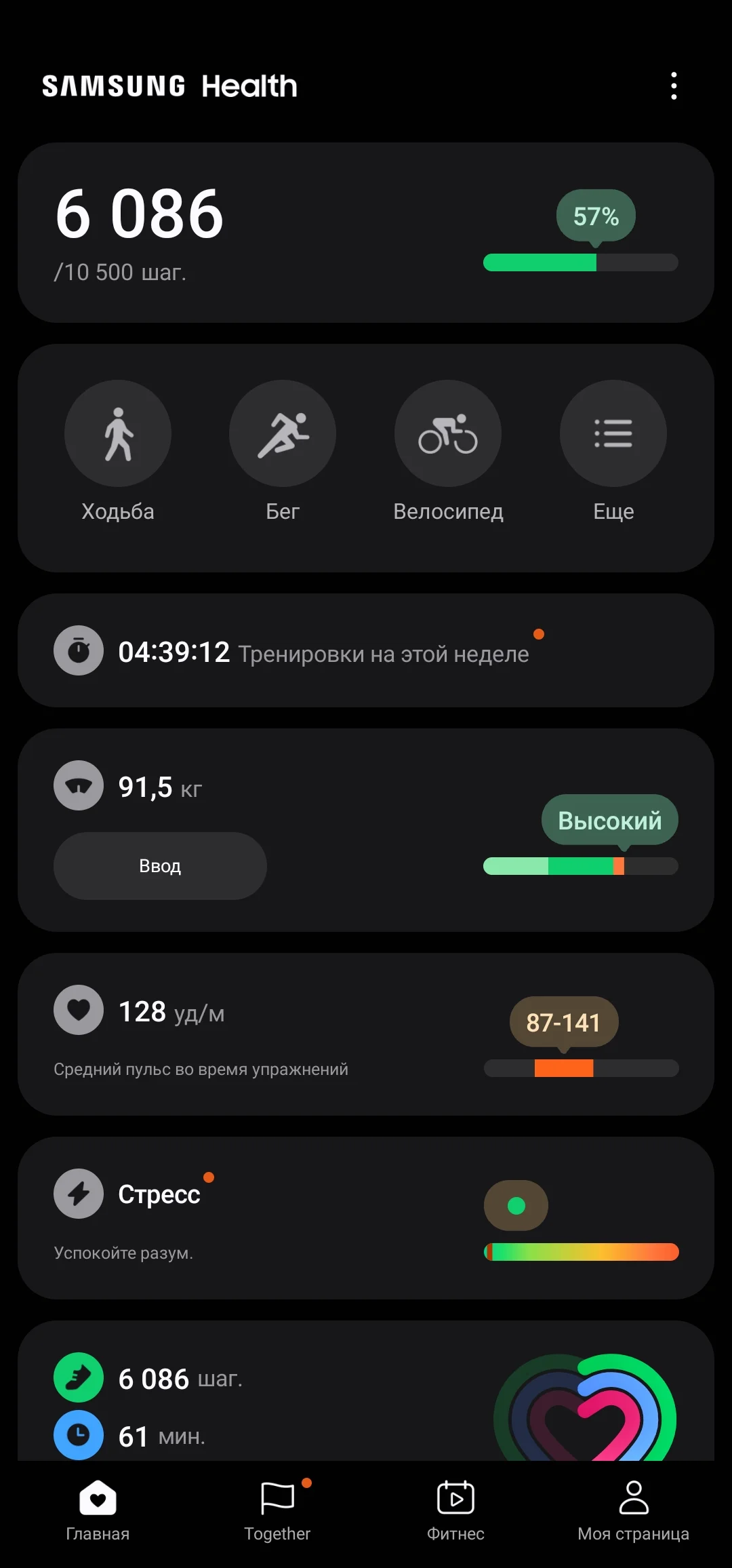The height and width of the screenshot is (1568, 732).
Task: Open the weight scale icon next to 91,5 кг
Action: coord(78,785)
